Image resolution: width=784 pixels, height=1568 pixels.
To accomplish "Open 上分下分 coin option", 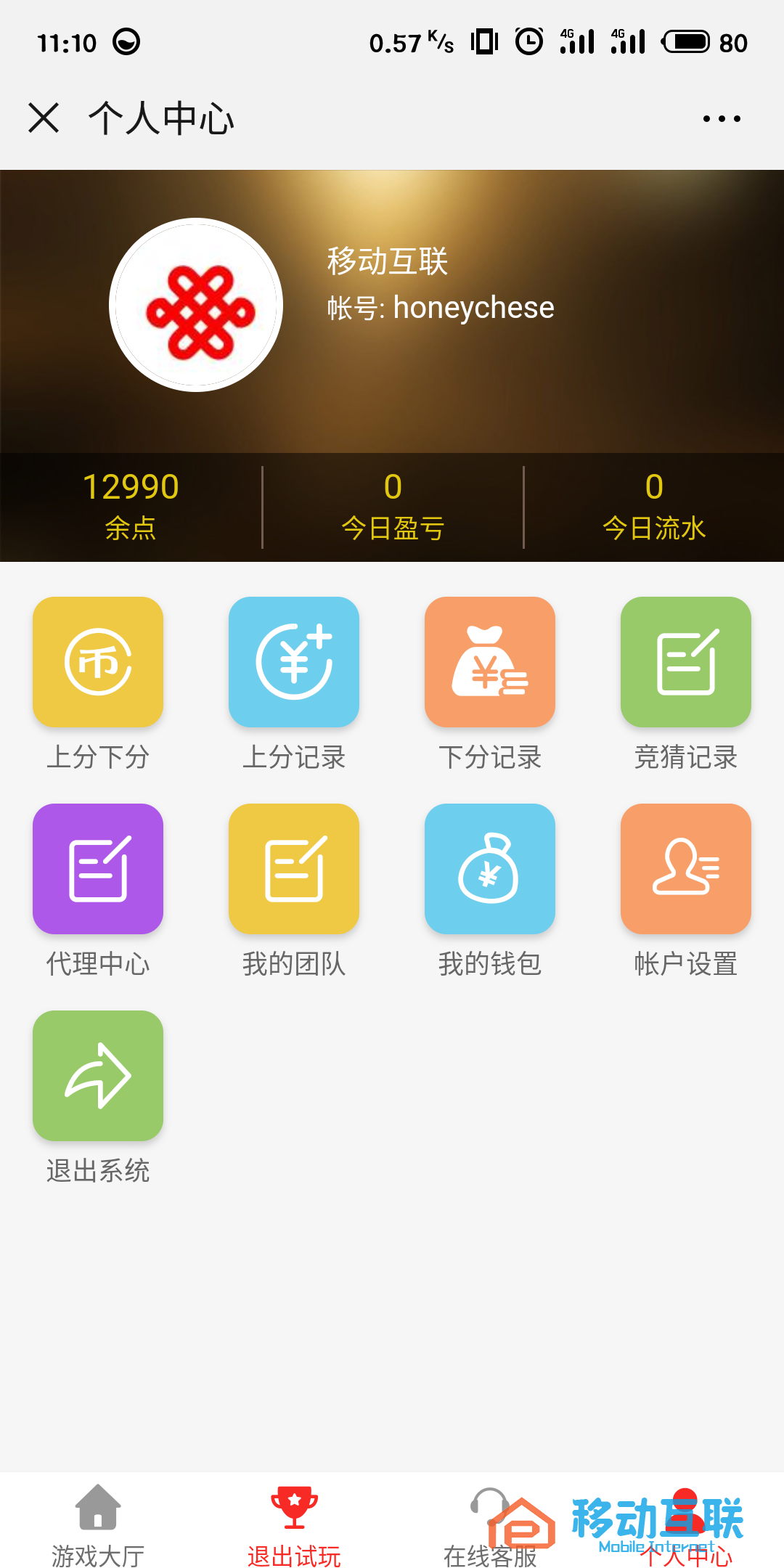I will (x=98, y=662).
